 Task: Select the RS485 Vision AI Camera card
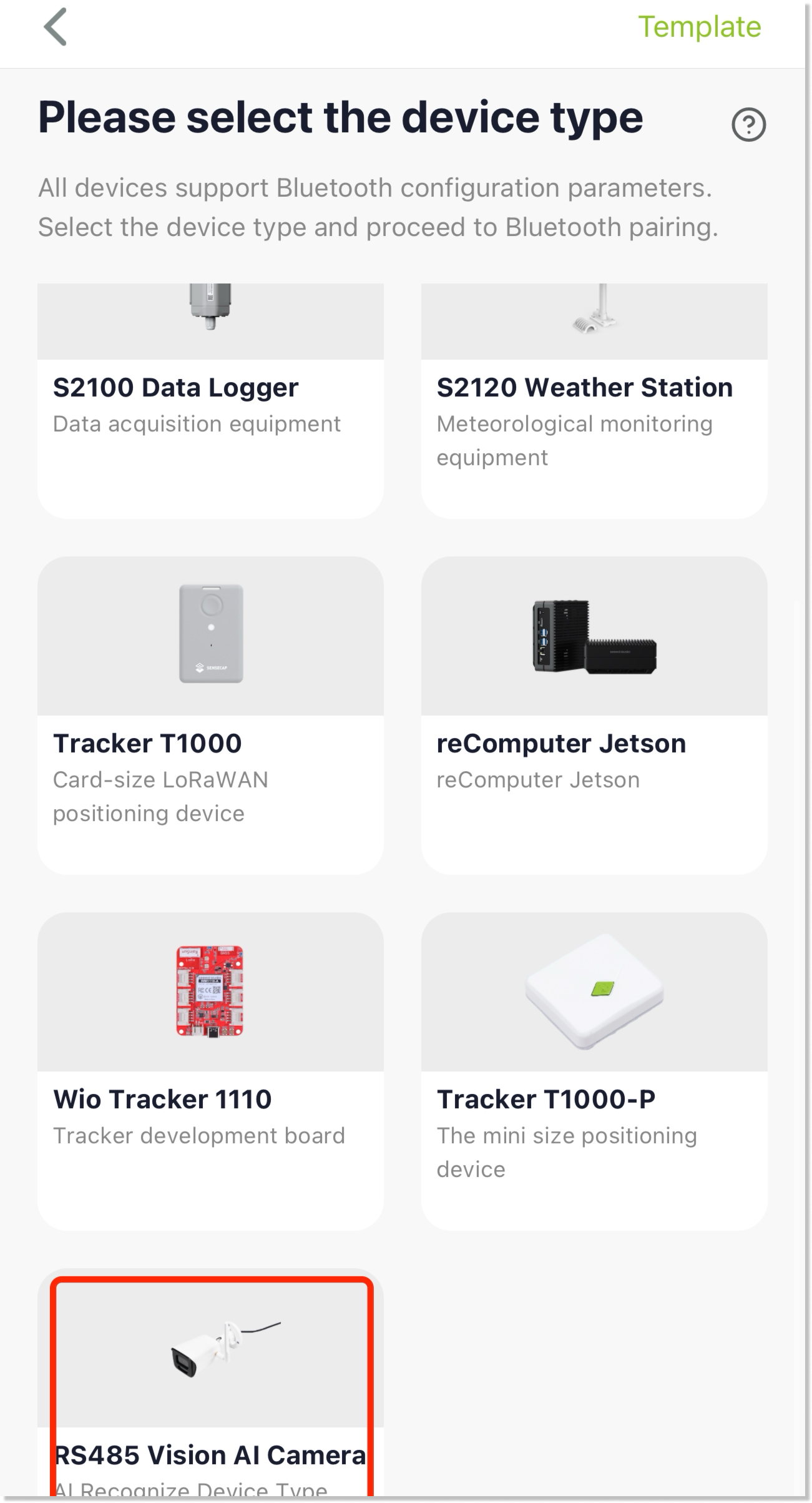[x=210, y=1382]
